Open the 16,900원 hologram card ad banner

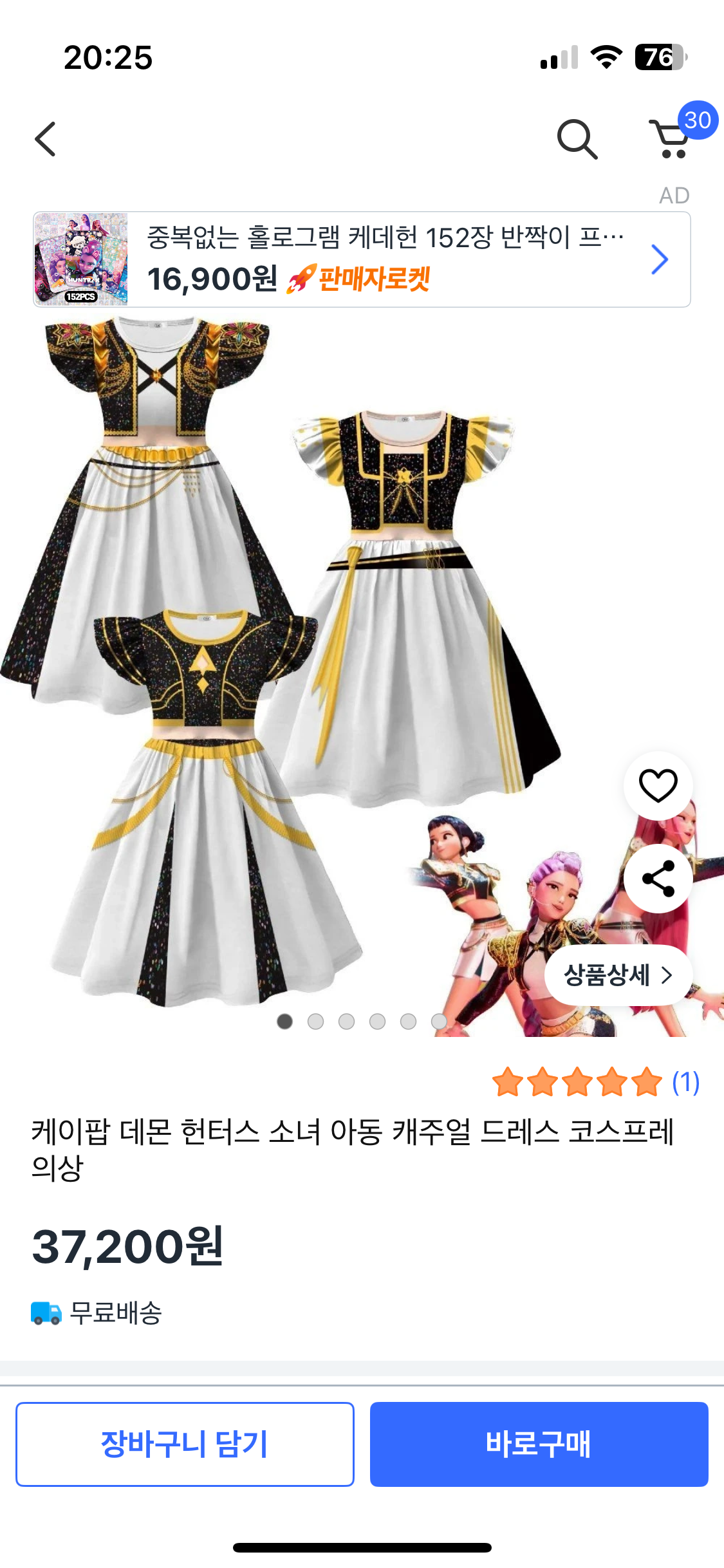362,259
